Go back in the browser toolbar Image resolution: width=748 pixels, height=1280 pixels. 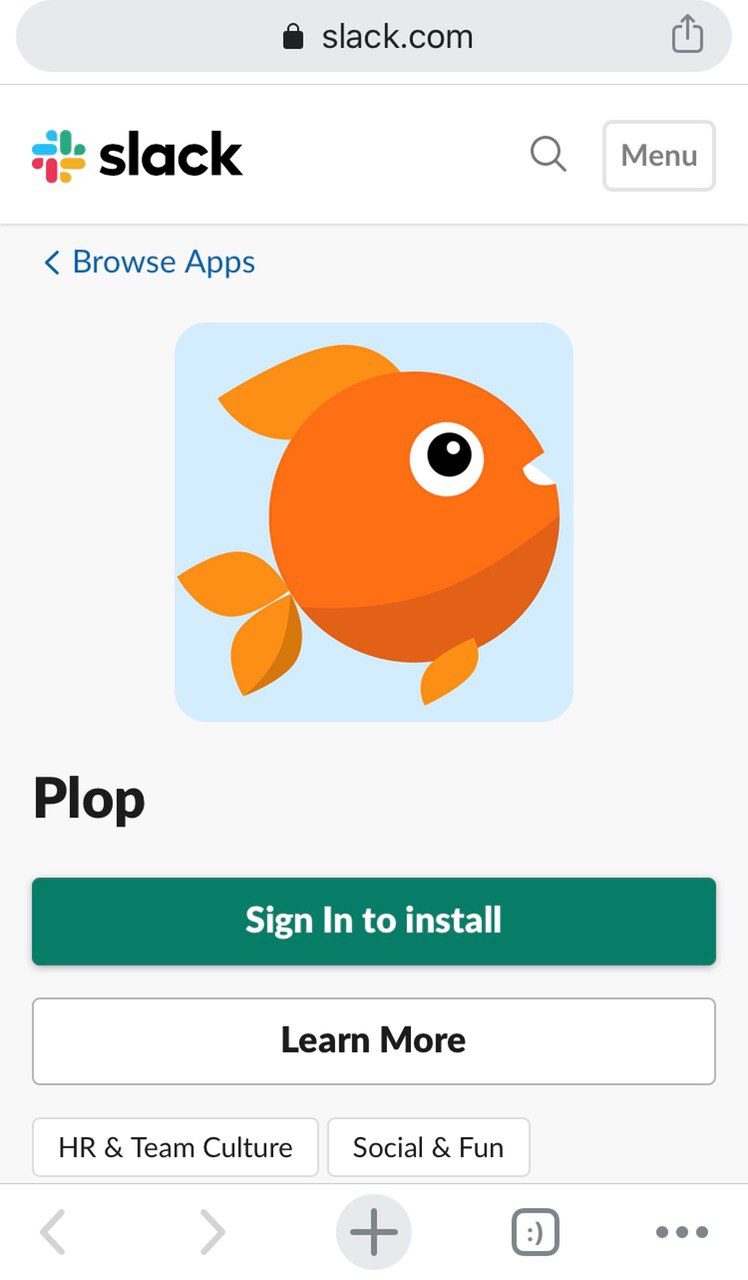click(53, 1232)
